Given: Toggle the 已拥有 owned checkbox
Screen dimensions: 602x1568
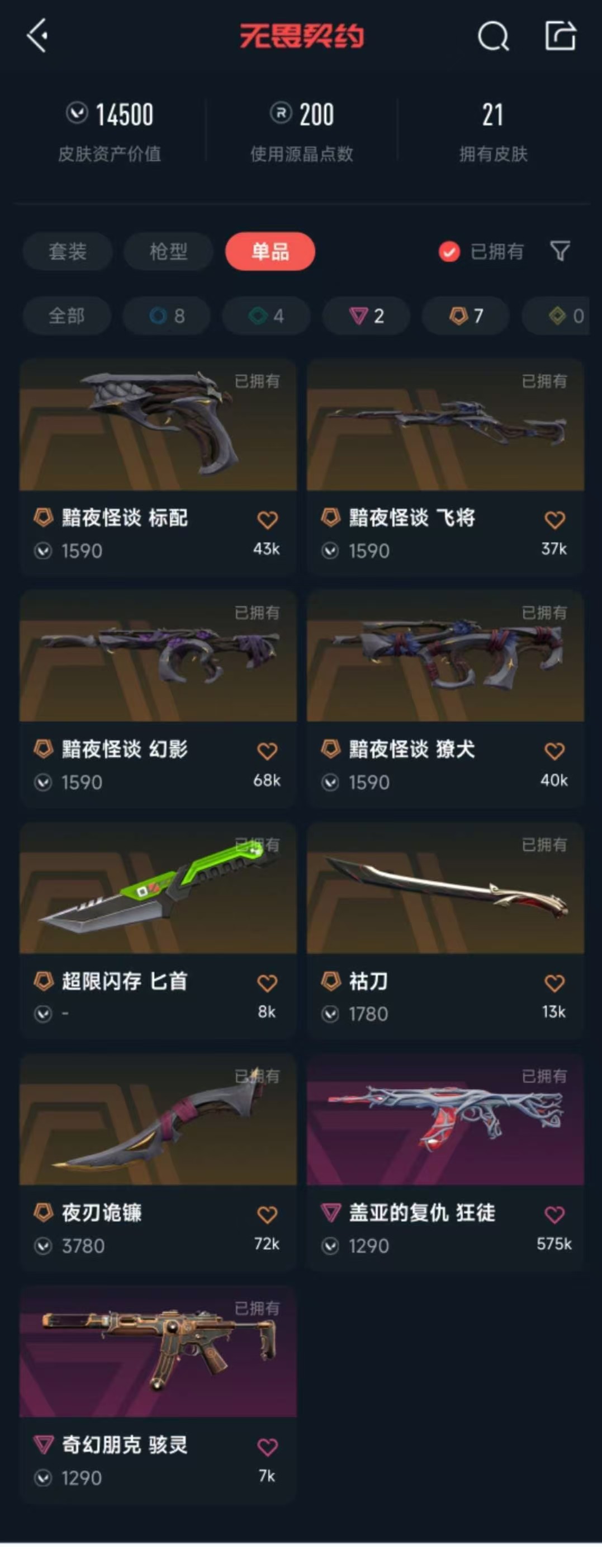Looking at the screenshot, I should 449,251.
